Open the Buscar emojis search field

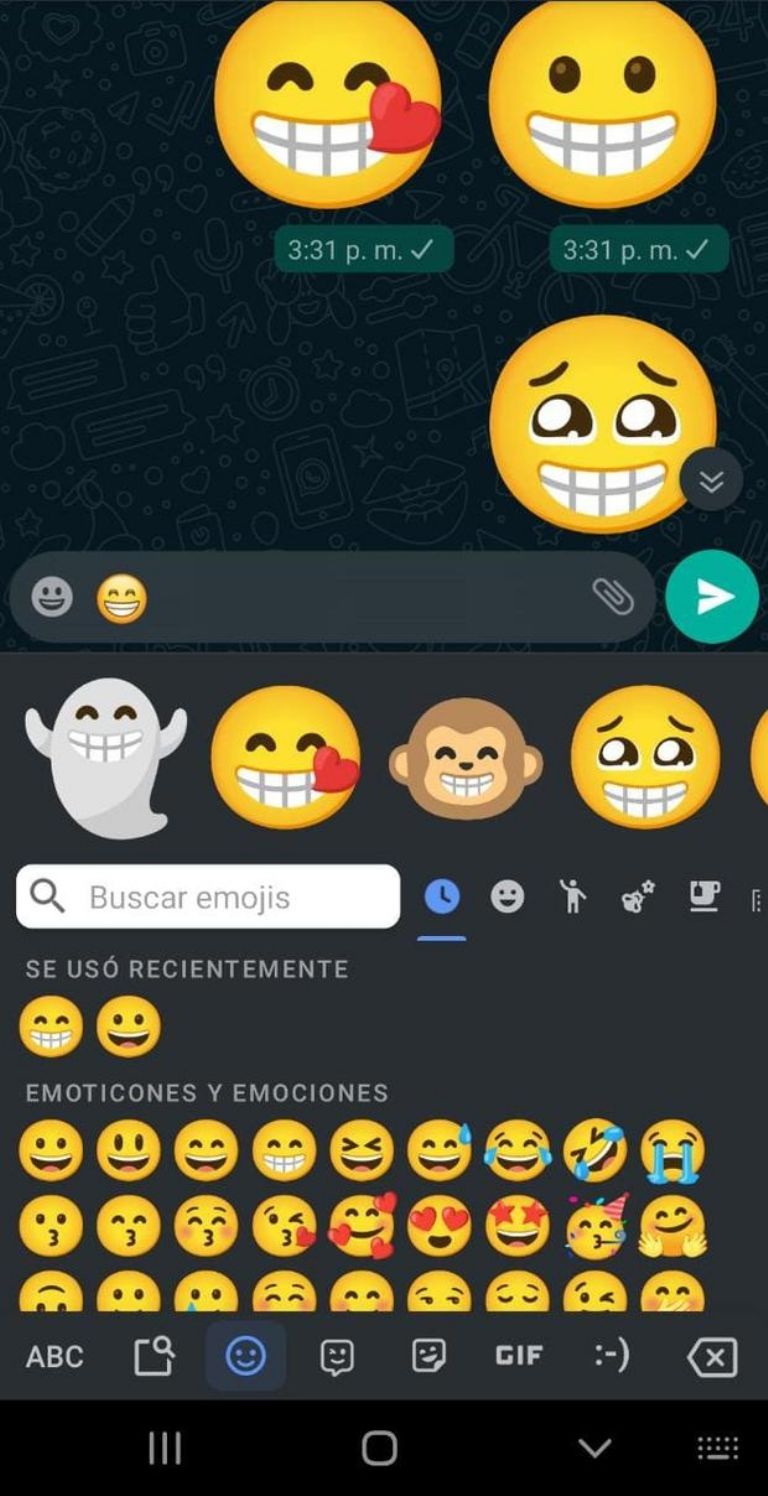208,897
